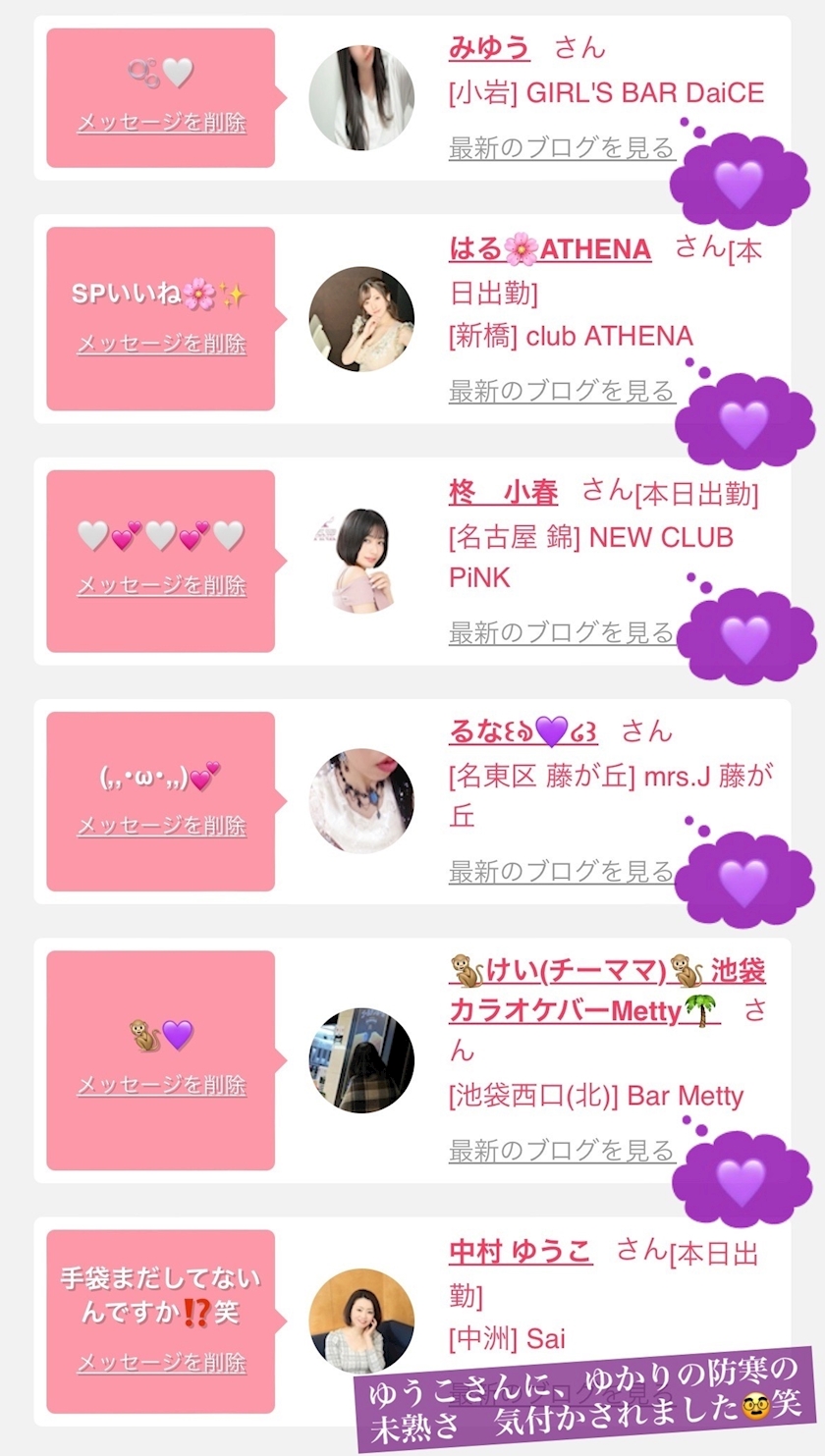The height and width of the screenshot is (1456, 825).
Task: View るな's latest blog
Action: point(561,871)
